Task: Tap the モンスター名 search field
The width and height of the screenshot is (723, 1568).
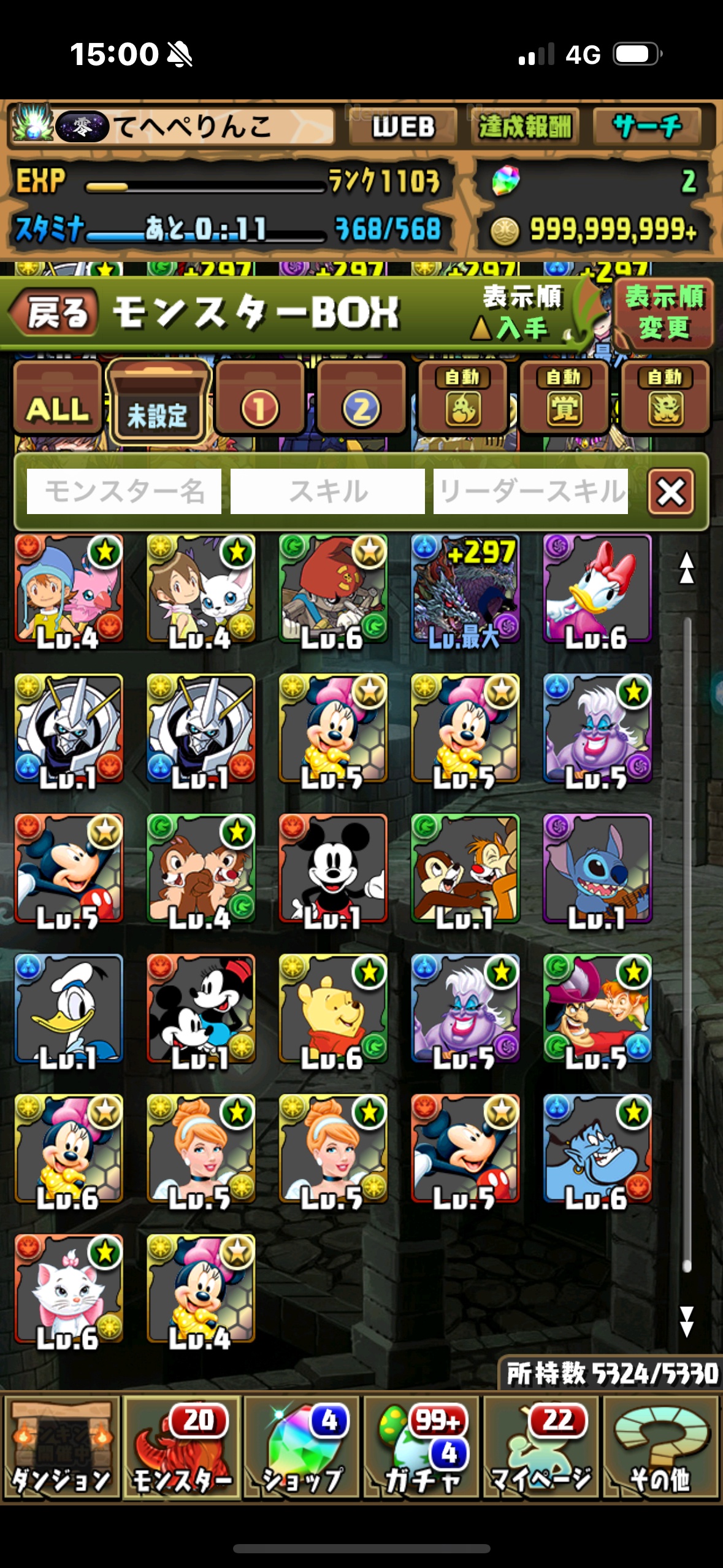Action: pyautogui.click(x=124, y=491)
